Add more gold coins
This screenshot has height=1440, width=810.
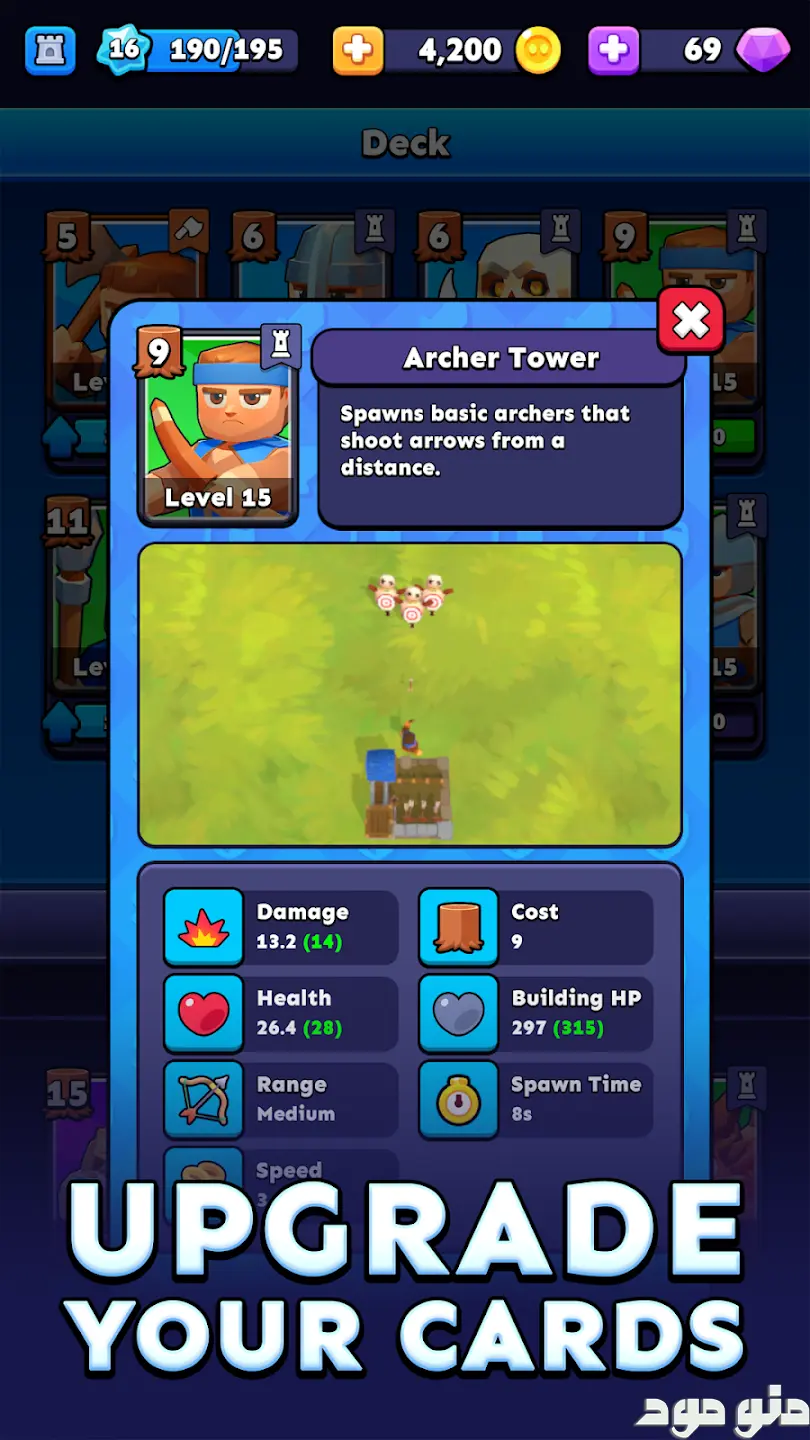pos(358,50)
